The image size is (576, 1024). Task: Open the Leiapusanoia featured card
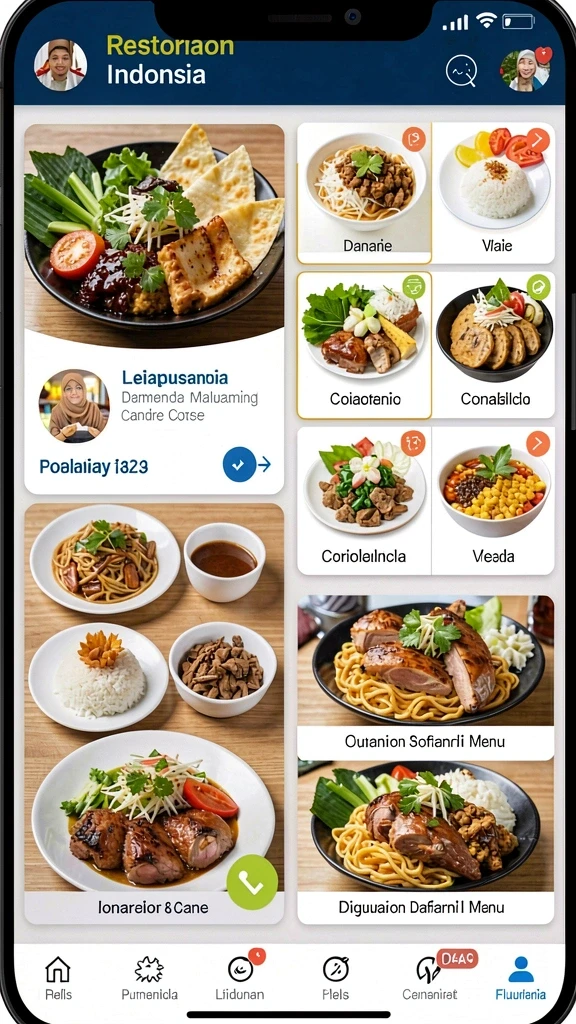(154, 309)
